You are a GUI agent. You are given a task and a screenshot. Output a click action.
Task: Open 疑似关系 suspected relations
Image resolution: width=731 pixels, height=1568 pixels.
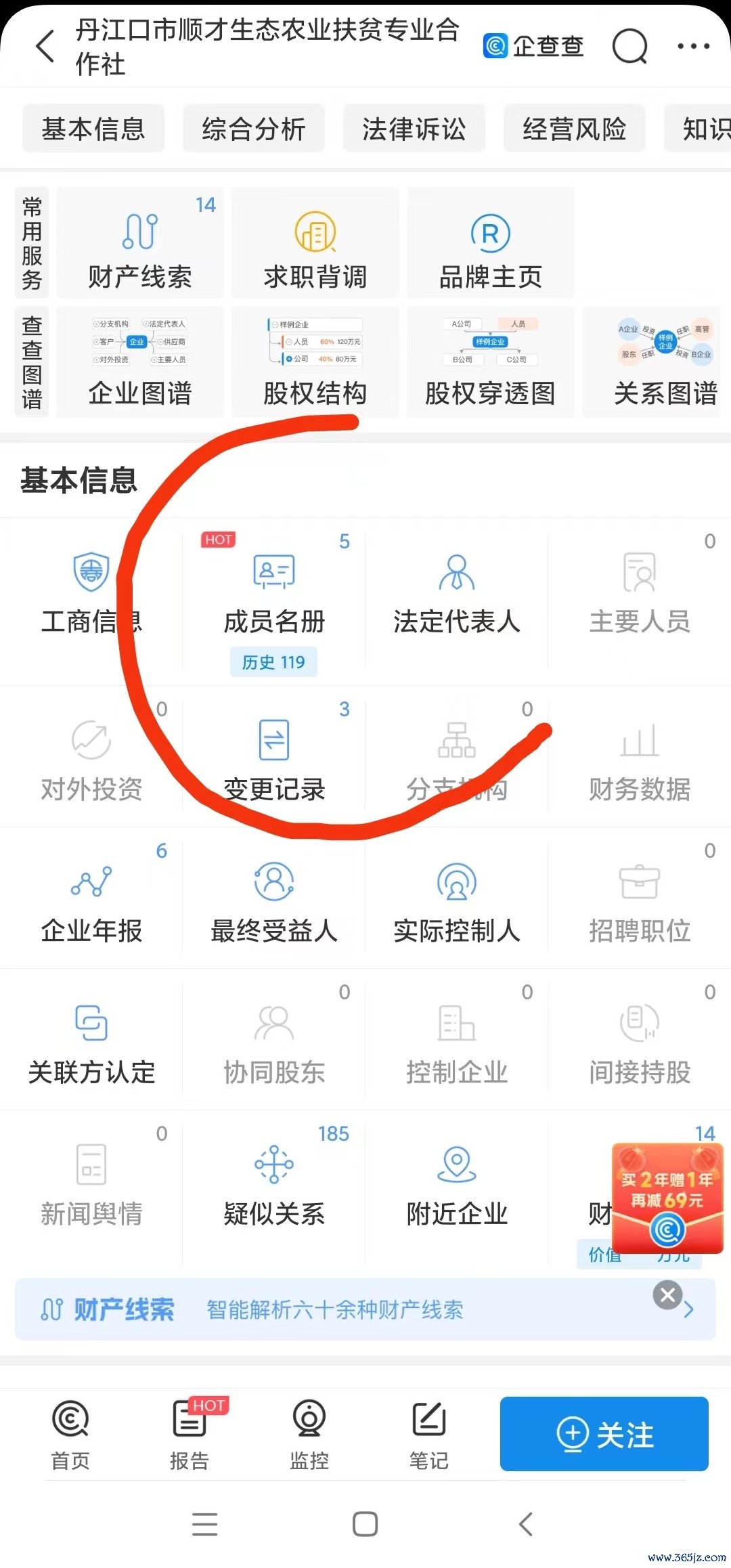coord(274,1186)
